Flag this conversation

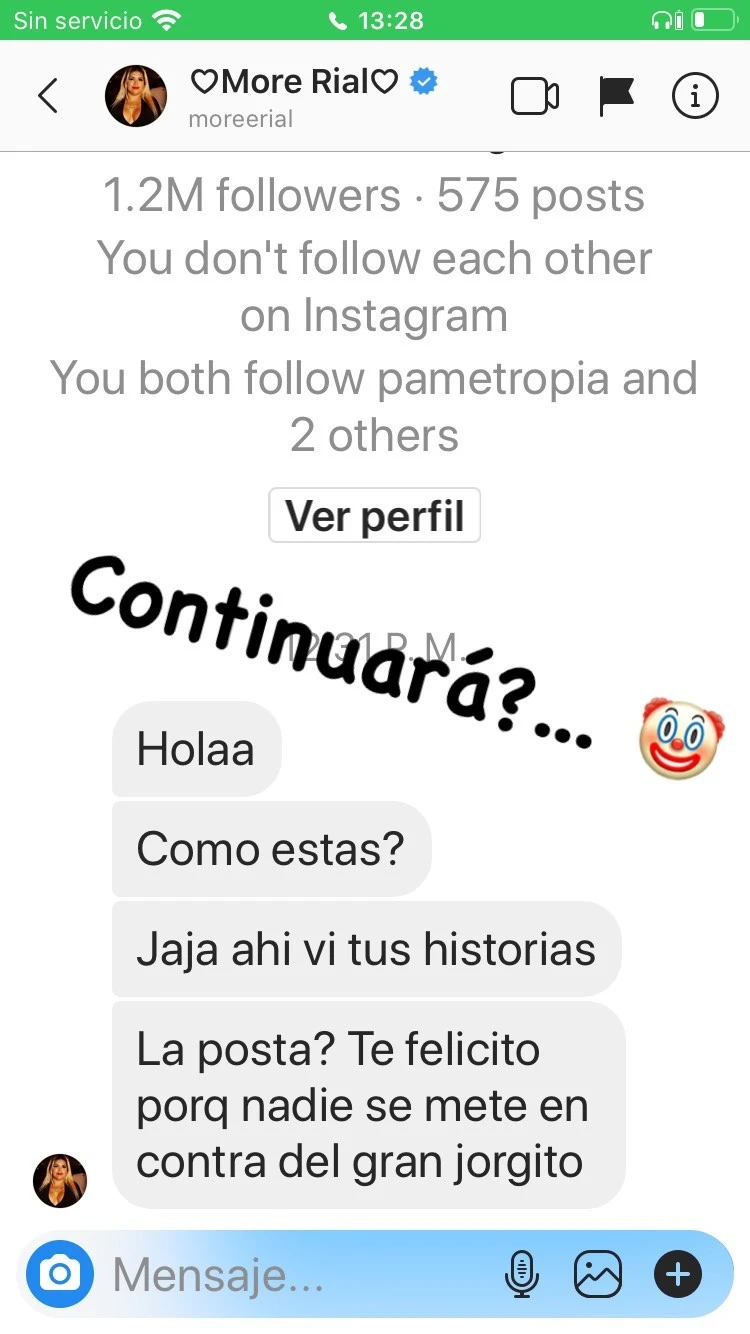pos(616,96)
